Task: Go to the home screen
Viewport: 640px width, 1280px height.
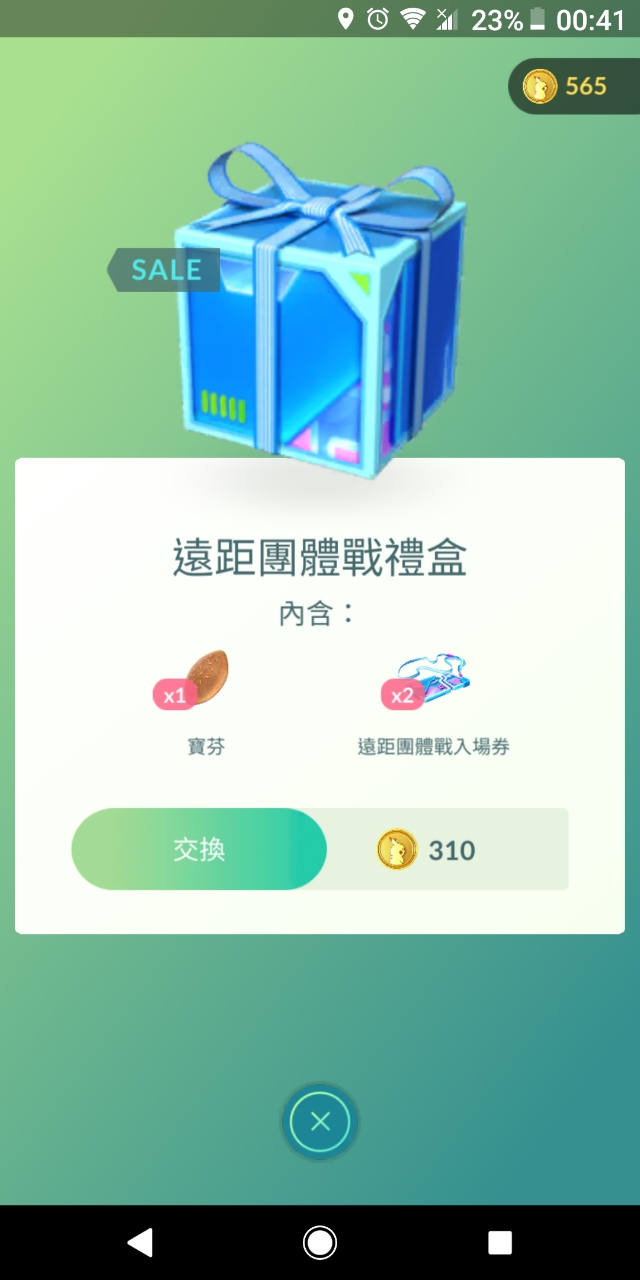Action: coord(320,1242)
